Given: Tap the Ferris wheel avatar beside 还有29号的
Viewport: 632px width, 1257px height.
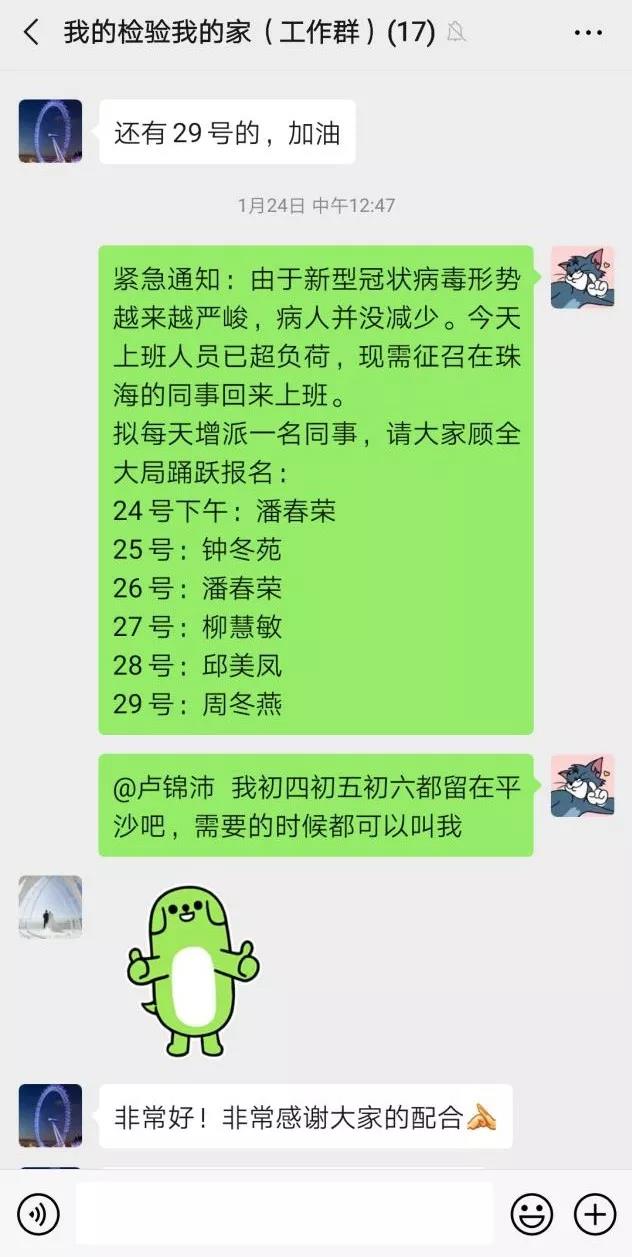Looking at the screenshot, I should [50, 131].
